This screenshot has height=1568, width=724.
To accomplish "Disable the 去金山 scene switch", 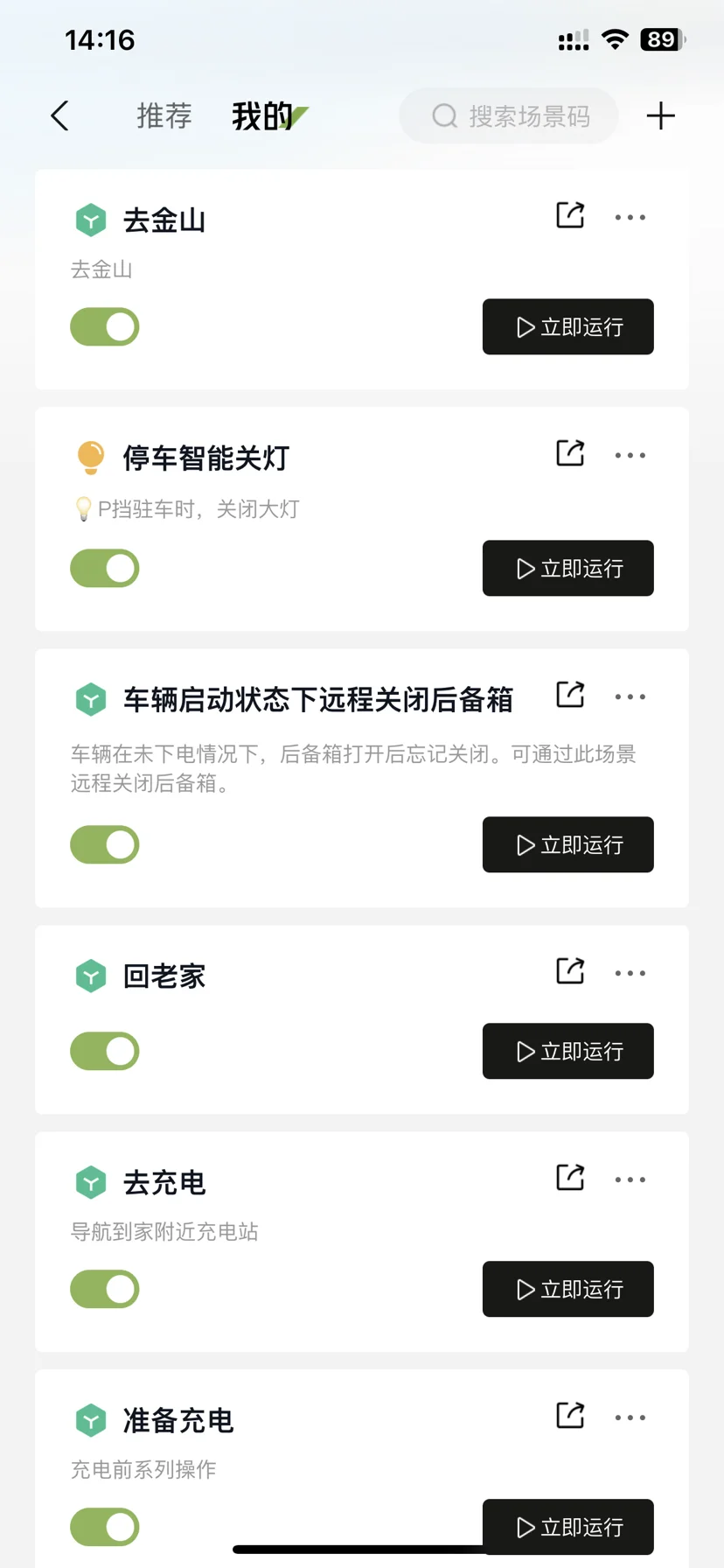I will click(x=105, y=326).
